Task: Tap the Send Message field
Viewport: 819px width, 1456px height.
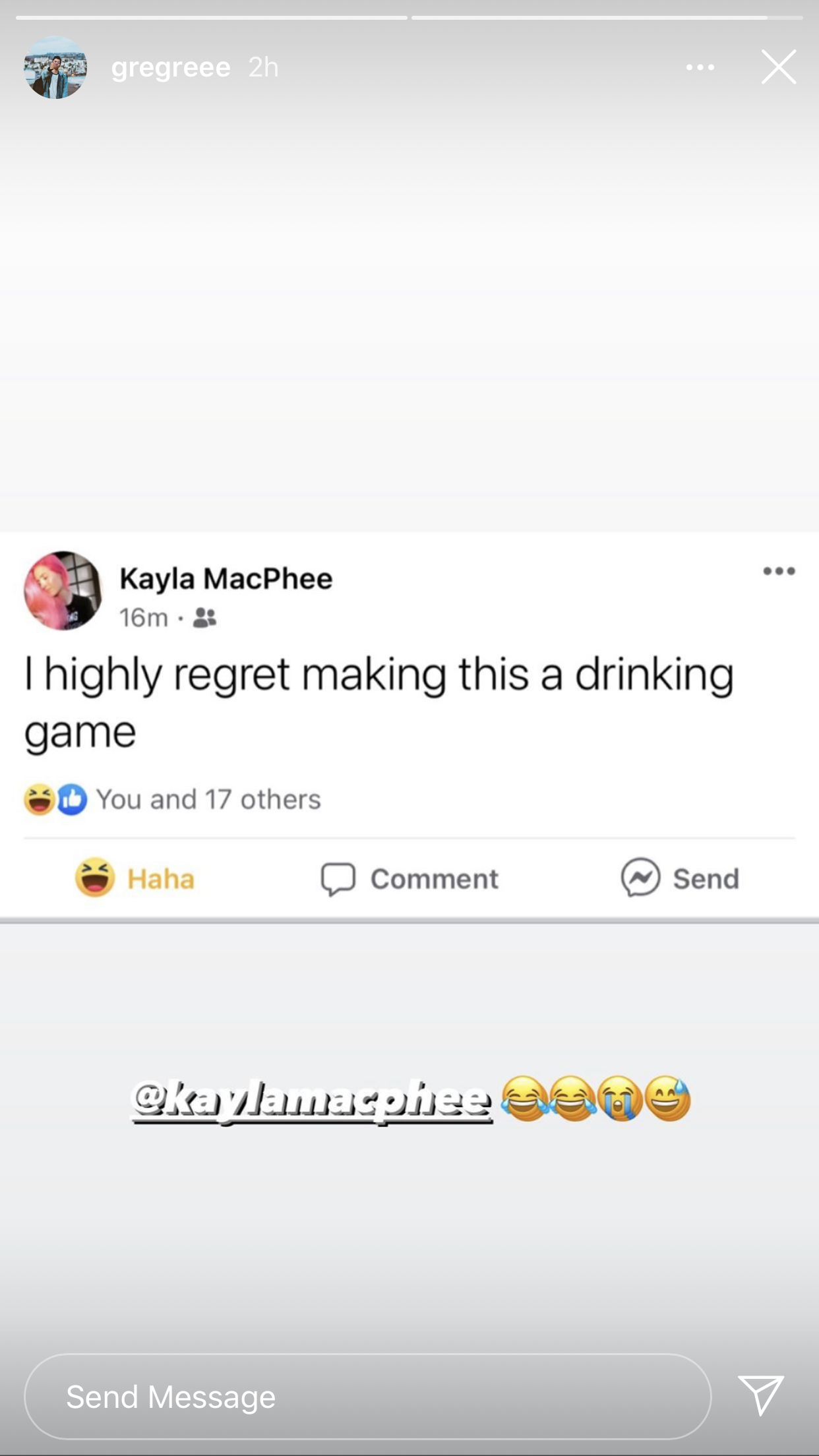Action: coord(367,1396)
